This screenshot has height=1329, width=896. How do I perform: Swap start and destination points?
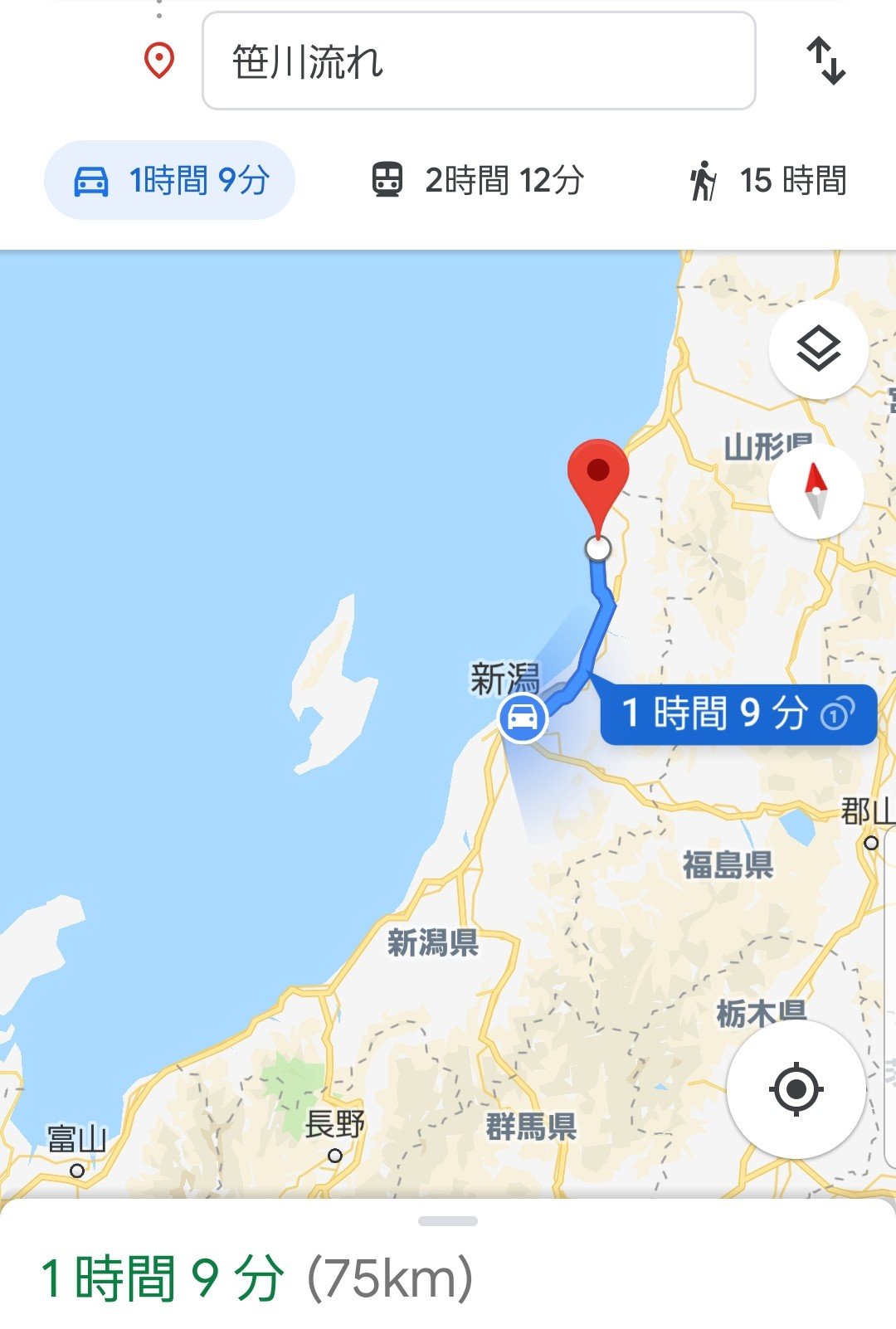tap(825, 61)
